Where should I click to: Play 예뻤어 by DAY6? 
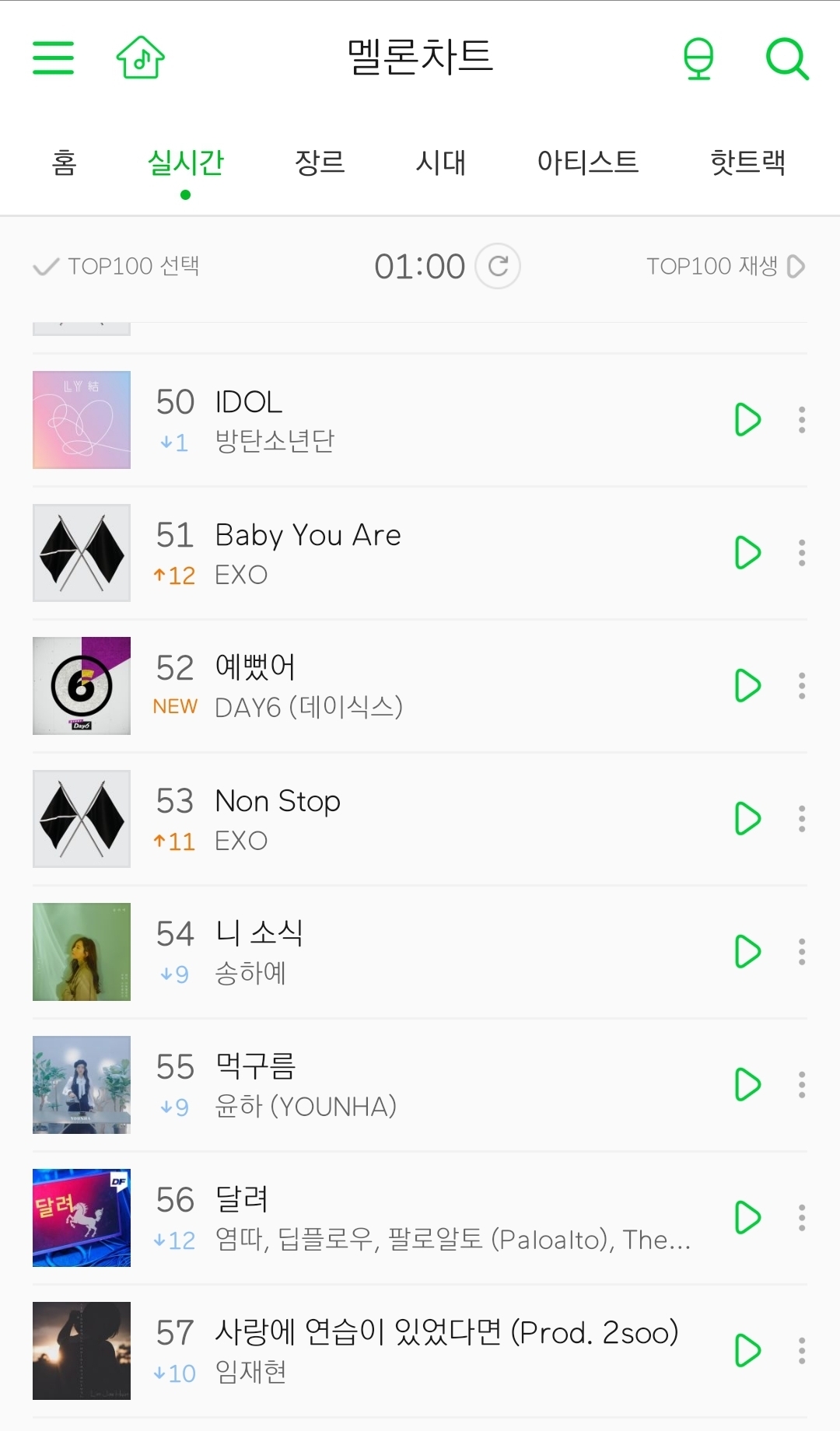(x=747, y=686)
